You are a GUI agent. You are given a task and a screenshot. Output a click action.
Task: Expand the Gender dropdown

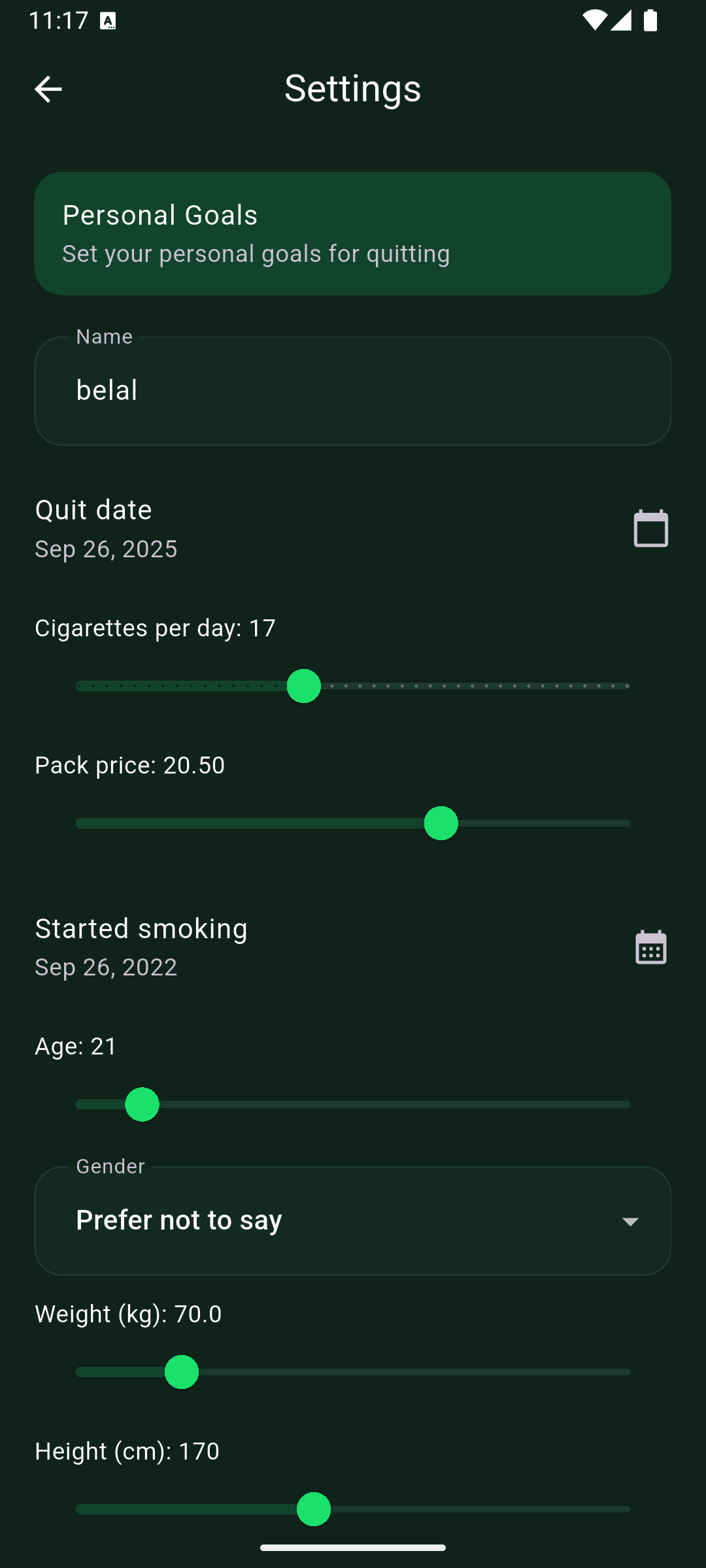(x=352, y=1220)
